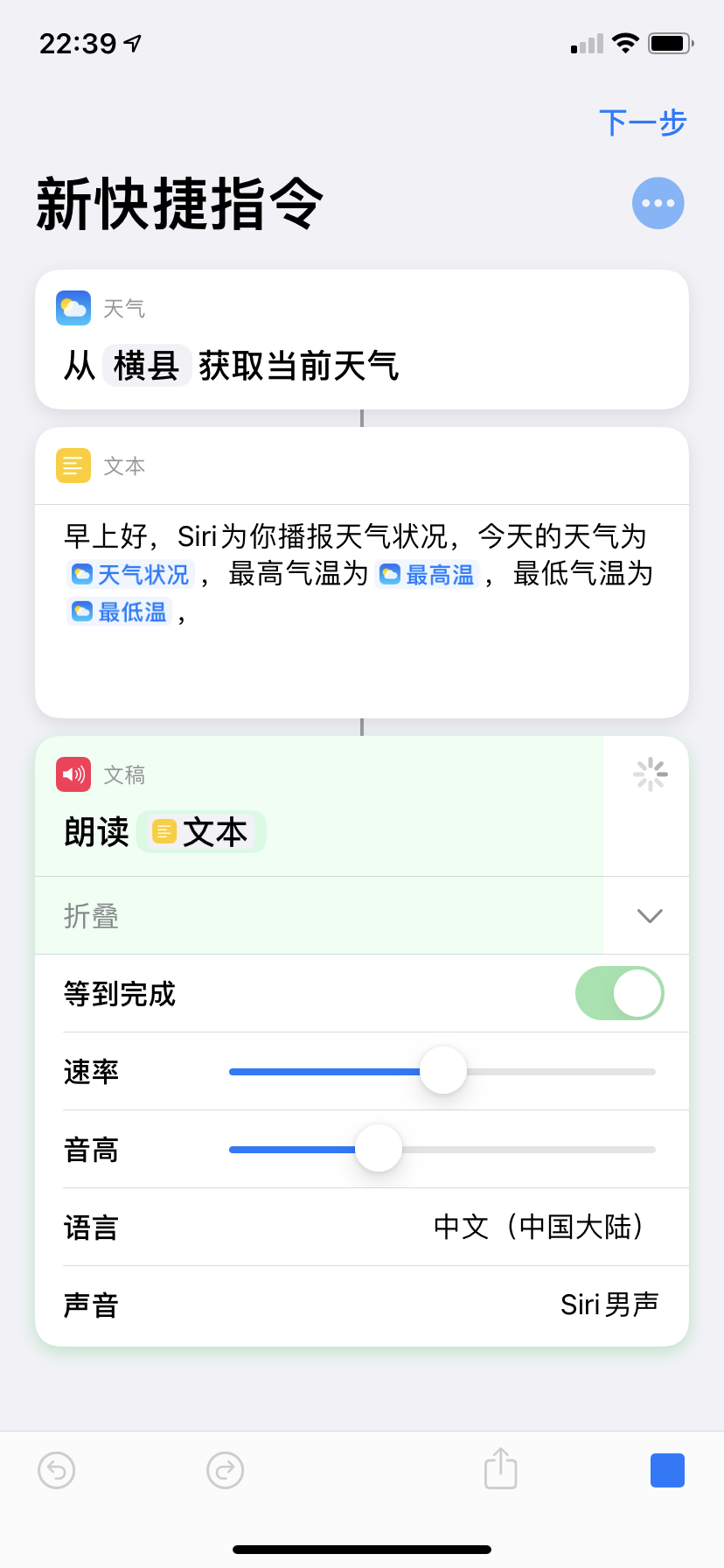Undo the last edit
Viewport: 724px width, 1568px height.
coord(57,1470)
